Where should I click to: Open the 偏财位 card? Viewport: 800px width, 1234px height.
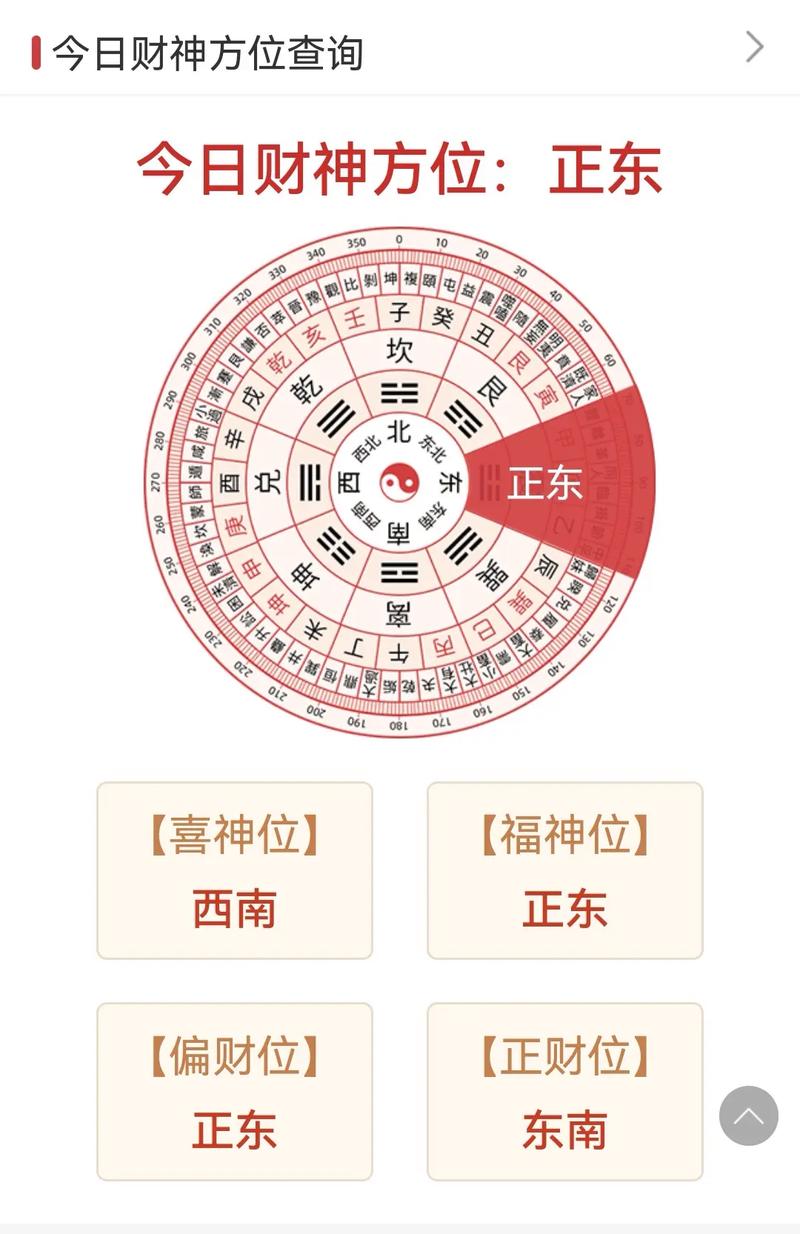coord(234,1091)
